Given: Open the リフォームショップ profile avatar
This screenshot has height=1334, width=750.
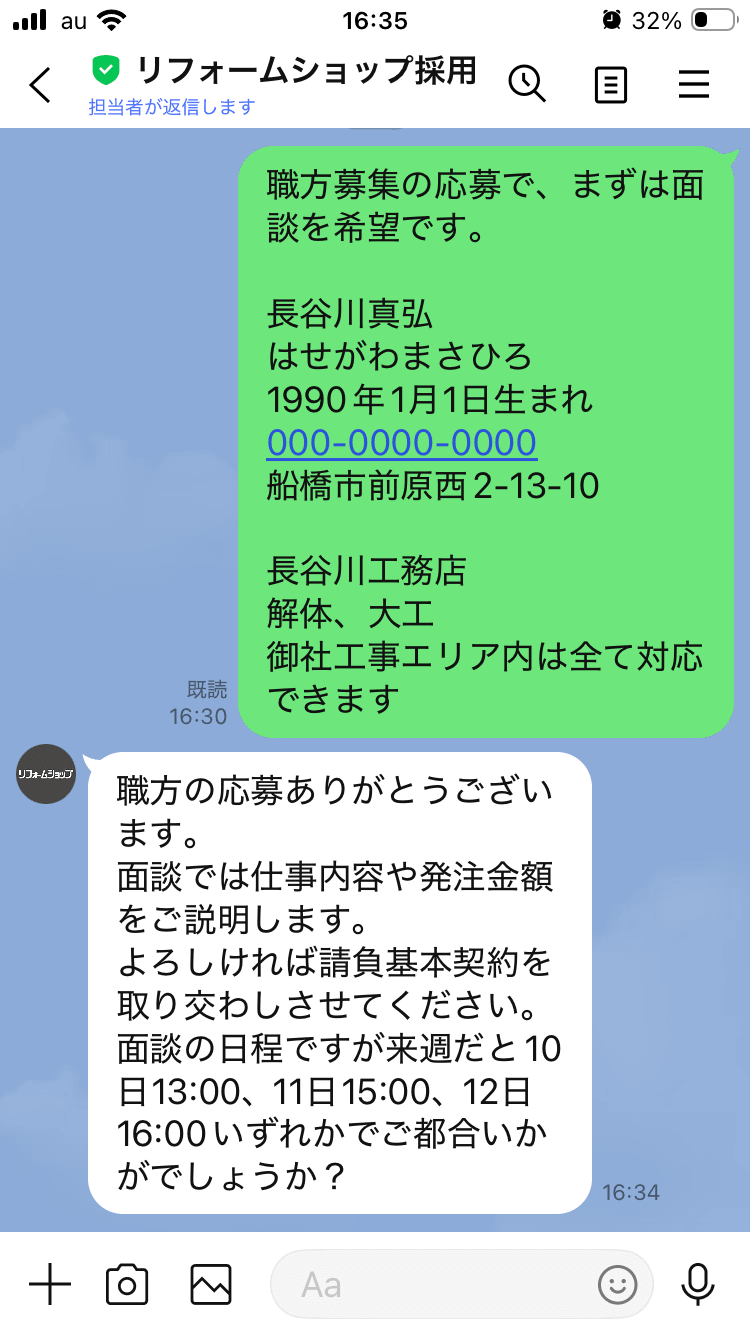Looking at the screenshot, I should point(46,774).
